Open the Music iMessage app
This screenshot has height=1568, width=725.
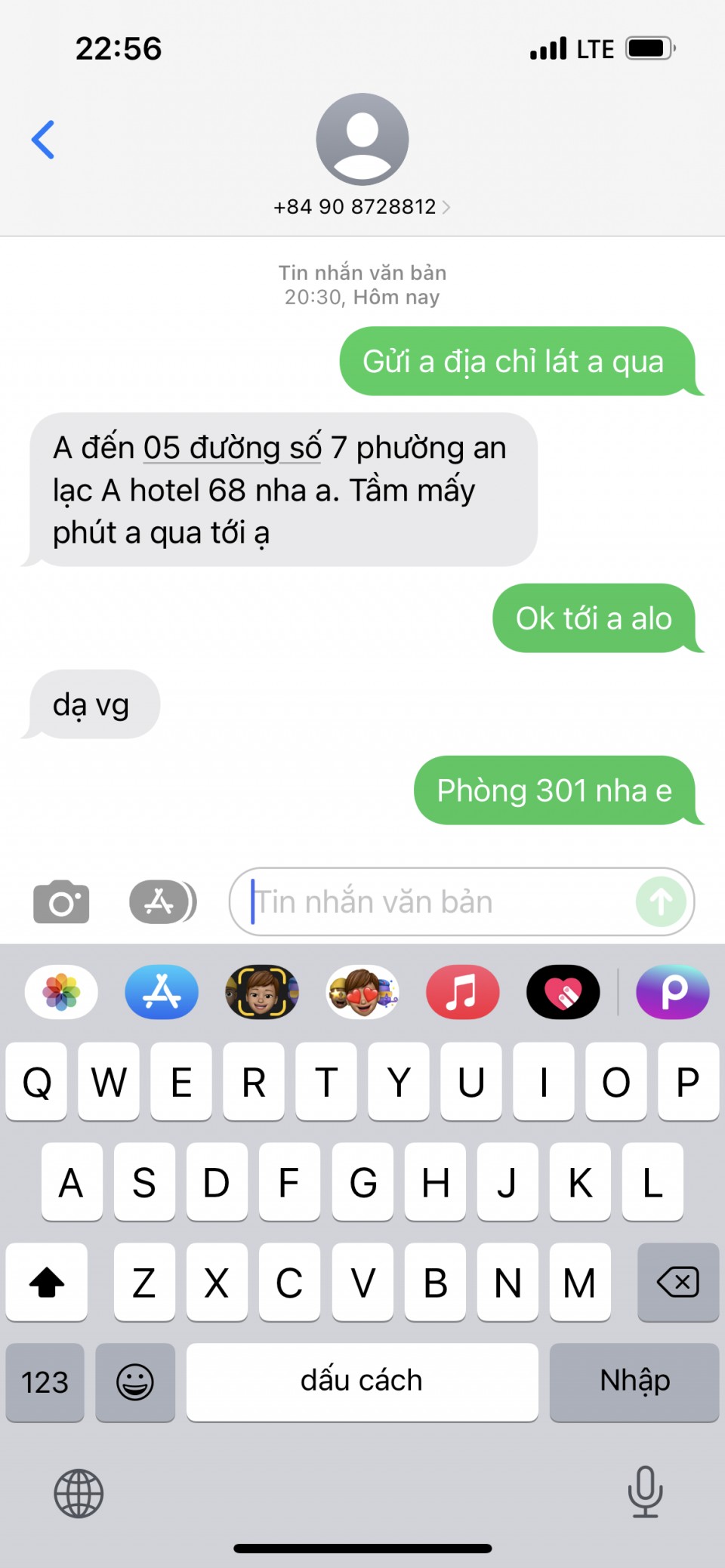point(462,992)
